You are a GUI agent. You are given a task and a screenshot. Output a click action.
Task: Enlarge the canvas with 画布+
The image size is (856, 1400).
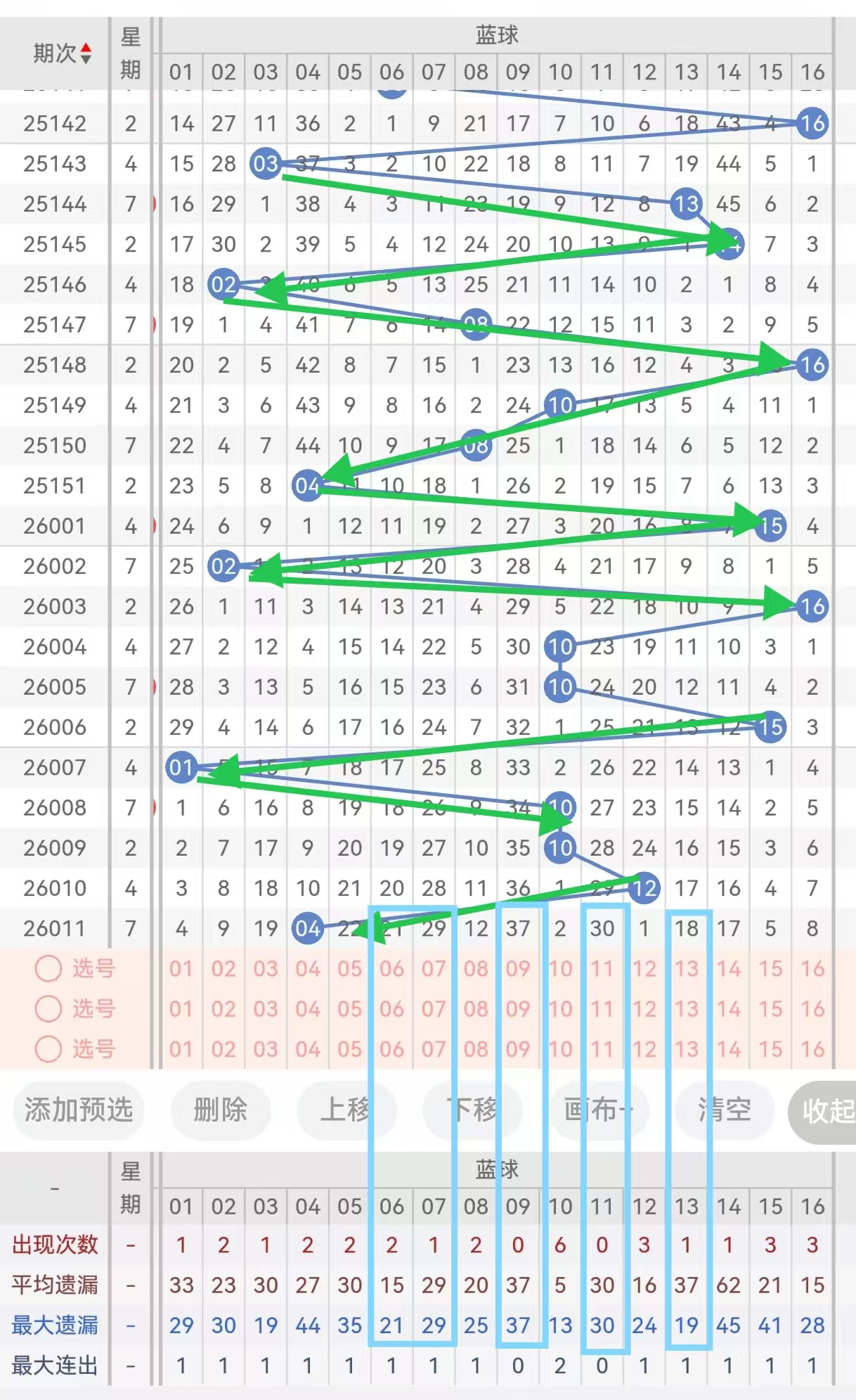[598, 1110]
